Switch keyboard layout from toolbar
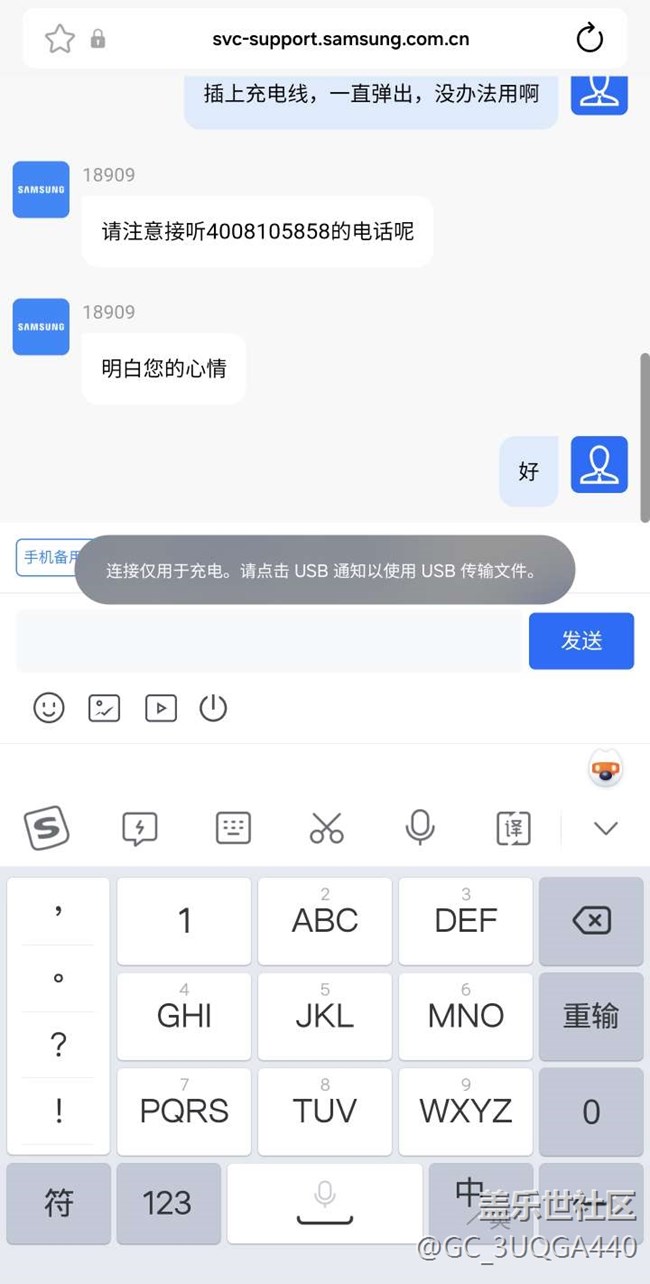The height and width of the screenshot is (1284, 650). pos(233,828)
